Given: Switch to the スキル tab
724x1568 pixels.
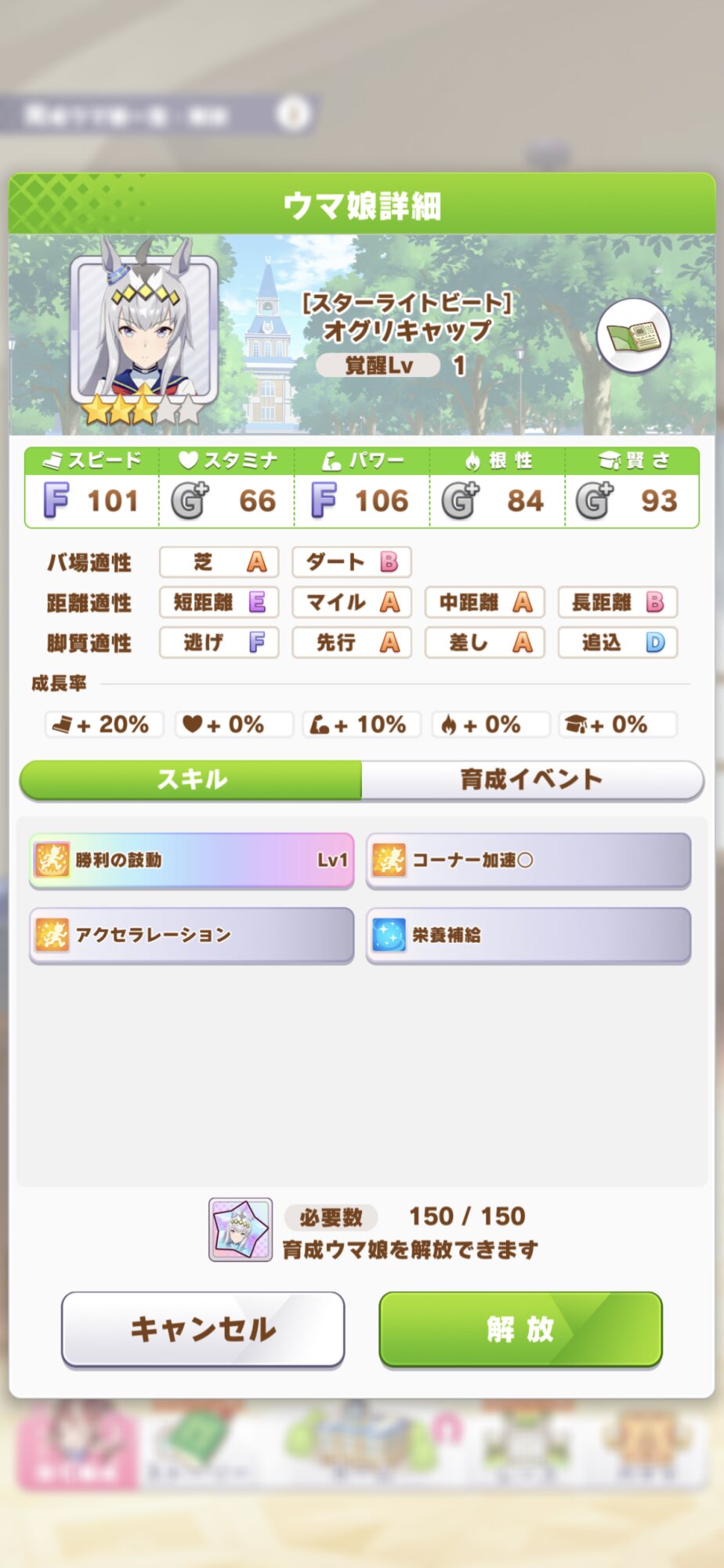Looking at the screenshot, I should tap(191, 779).
